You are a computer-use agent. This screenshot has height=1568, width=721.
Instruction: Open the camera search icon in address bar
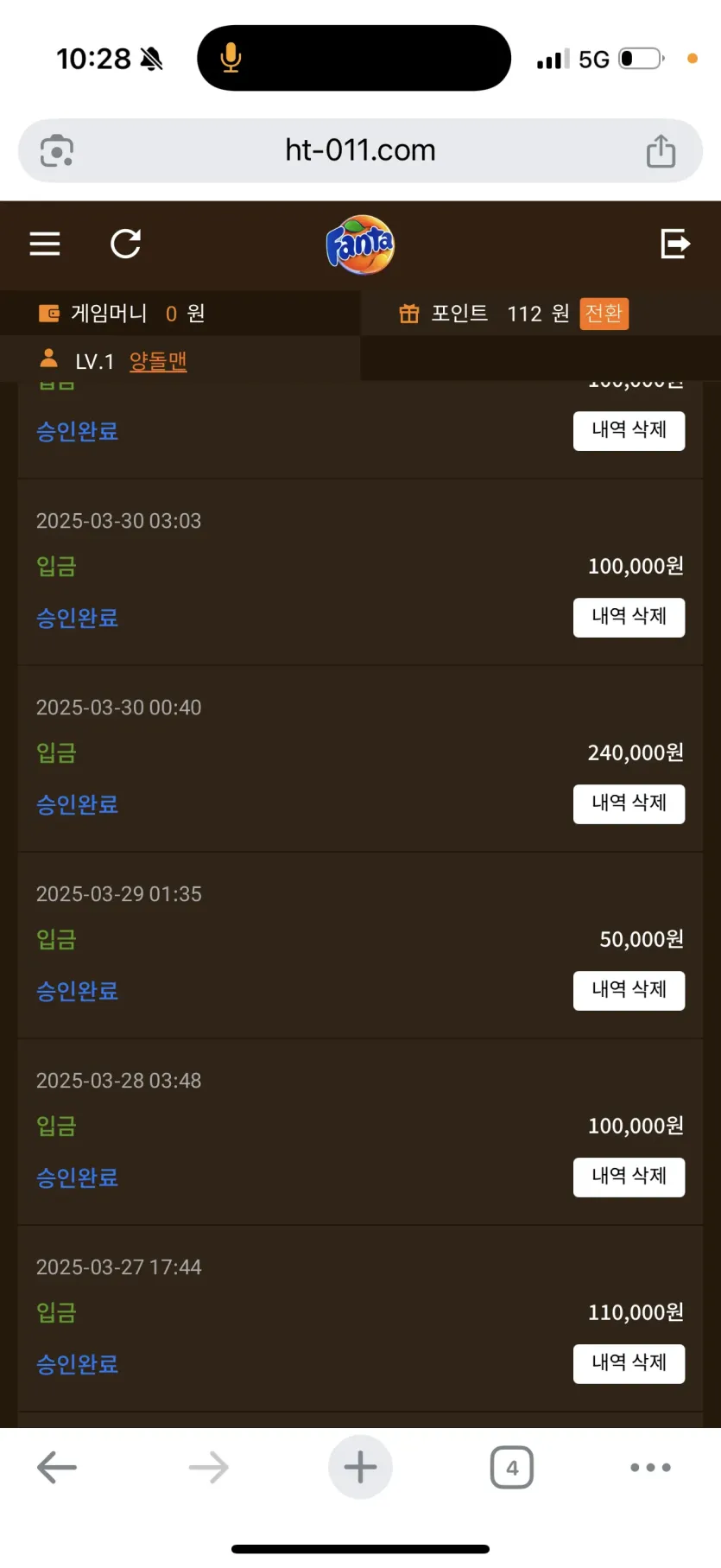click(x=57, y=151)
